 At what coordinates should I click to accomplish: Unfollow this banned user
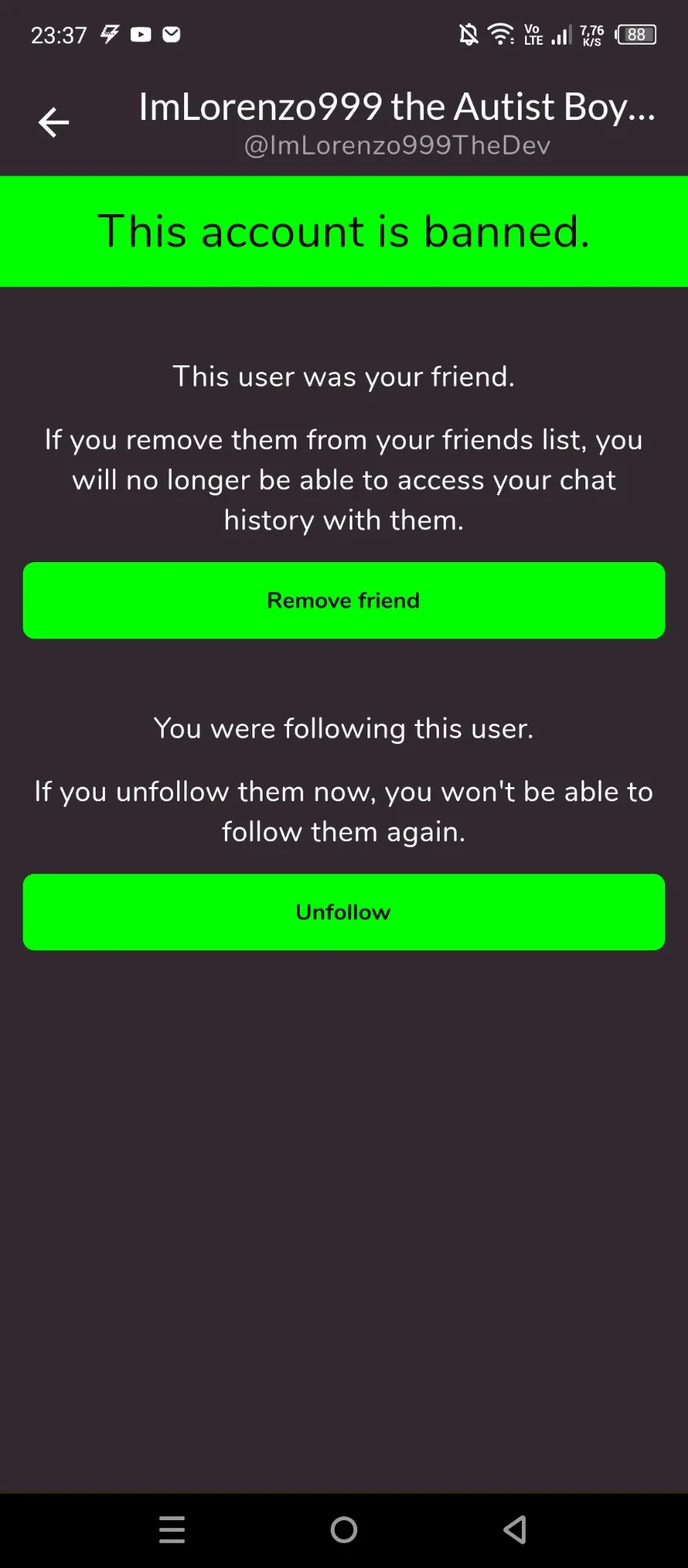344,912
